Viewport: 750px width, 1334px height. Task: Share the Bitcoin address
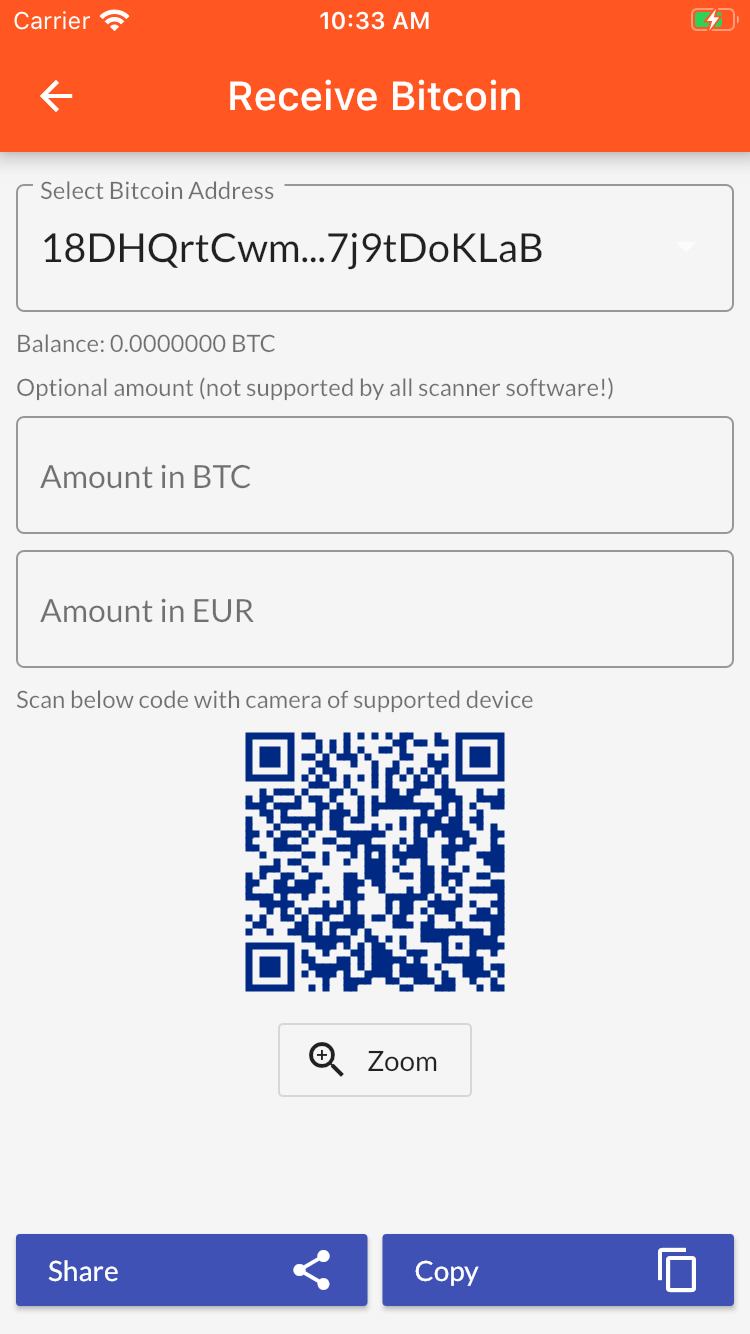point(191,1270)
